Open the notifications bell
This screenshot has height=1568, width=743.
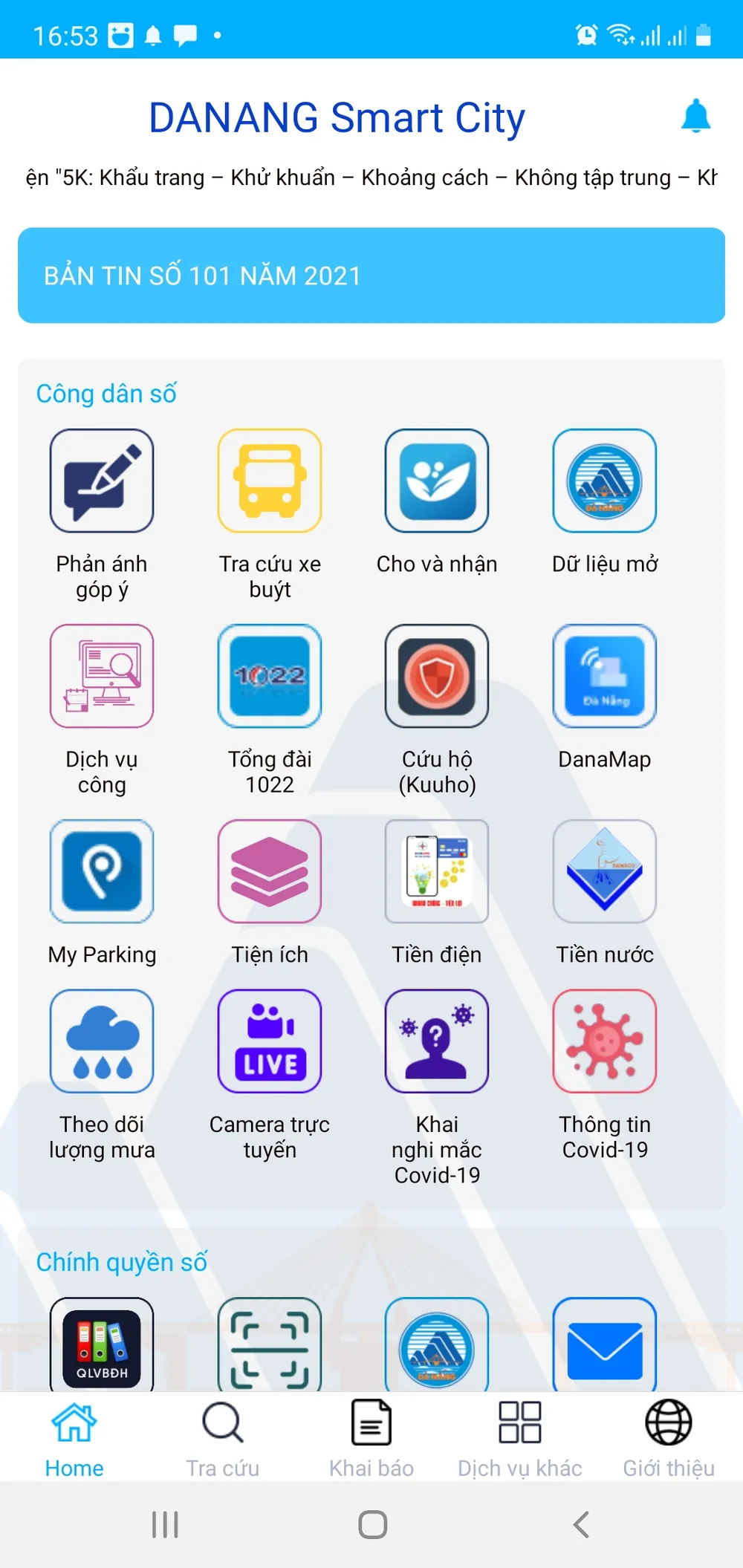coord(695,117)
